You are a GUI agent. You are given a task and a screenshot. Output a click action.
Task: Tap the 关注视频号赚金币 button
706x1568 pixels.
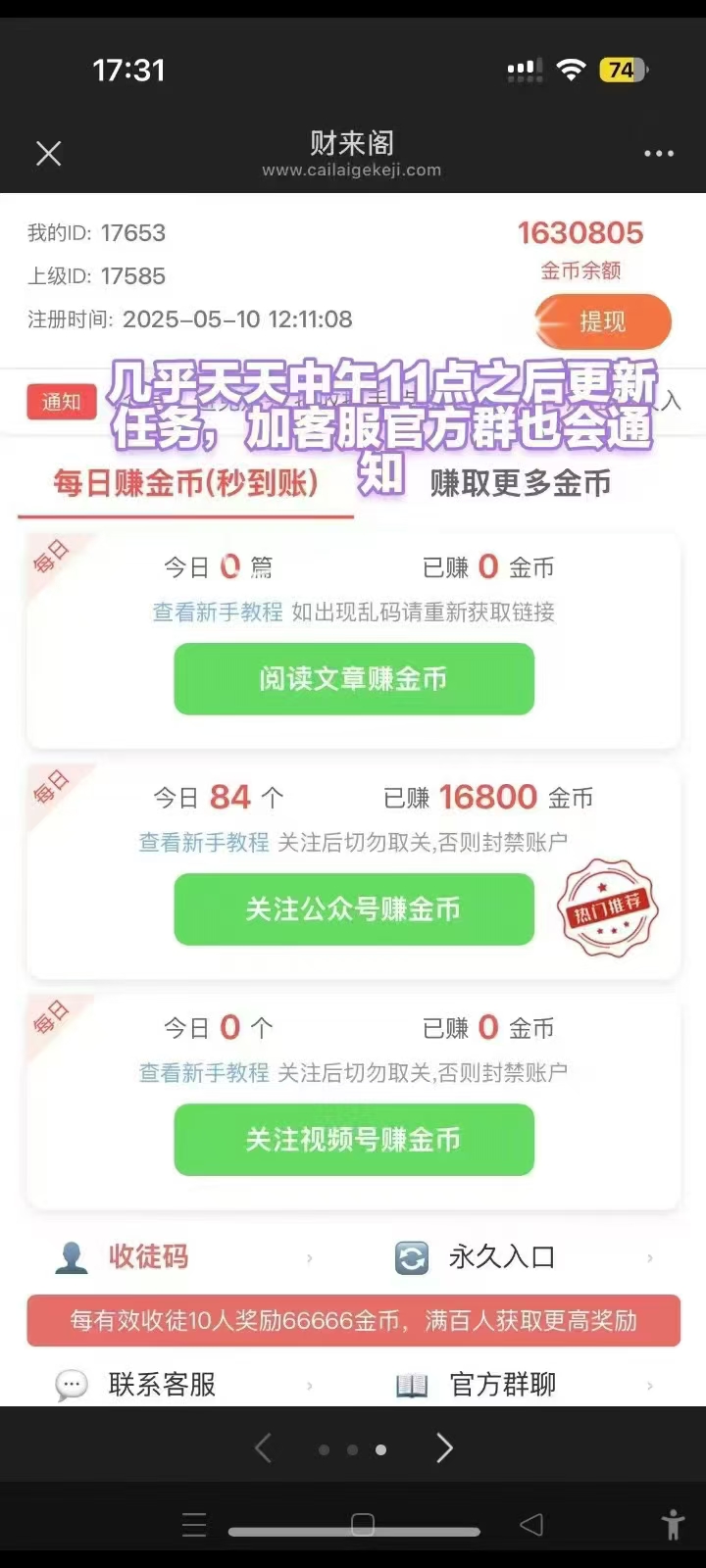click(354, 1140)
